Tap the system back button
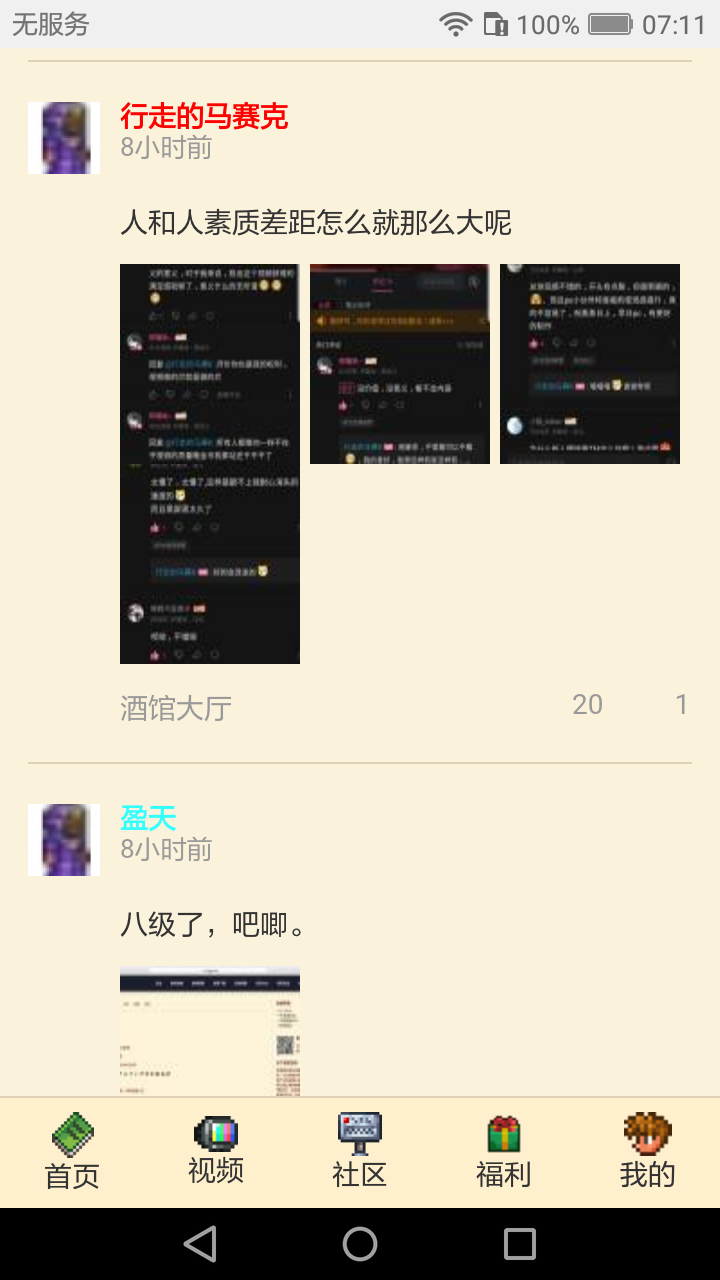The image size is (720, 1280). [200, 1244]
